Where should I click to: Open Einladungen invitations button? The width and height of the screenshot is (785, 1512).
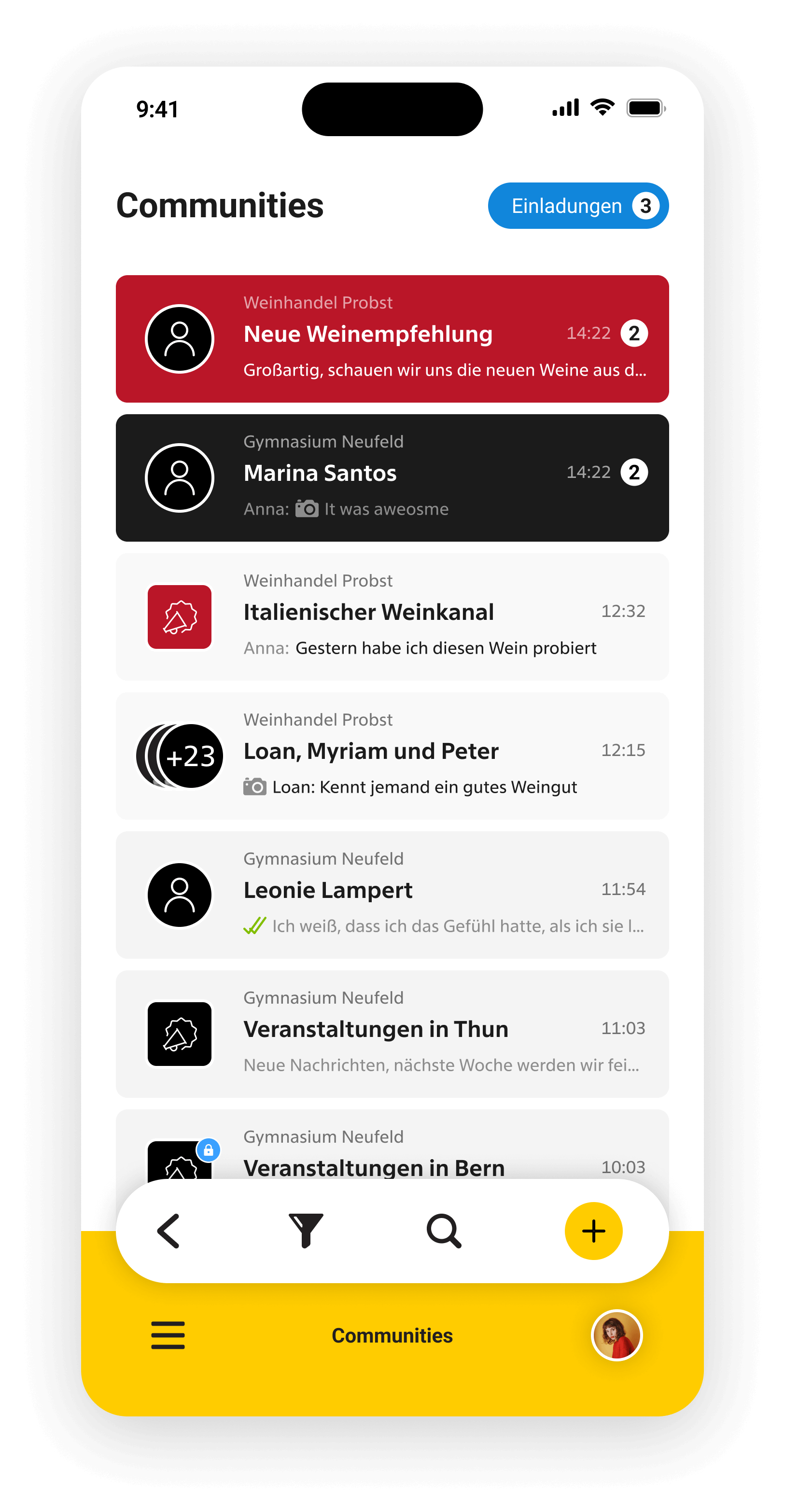pos(578,206)
